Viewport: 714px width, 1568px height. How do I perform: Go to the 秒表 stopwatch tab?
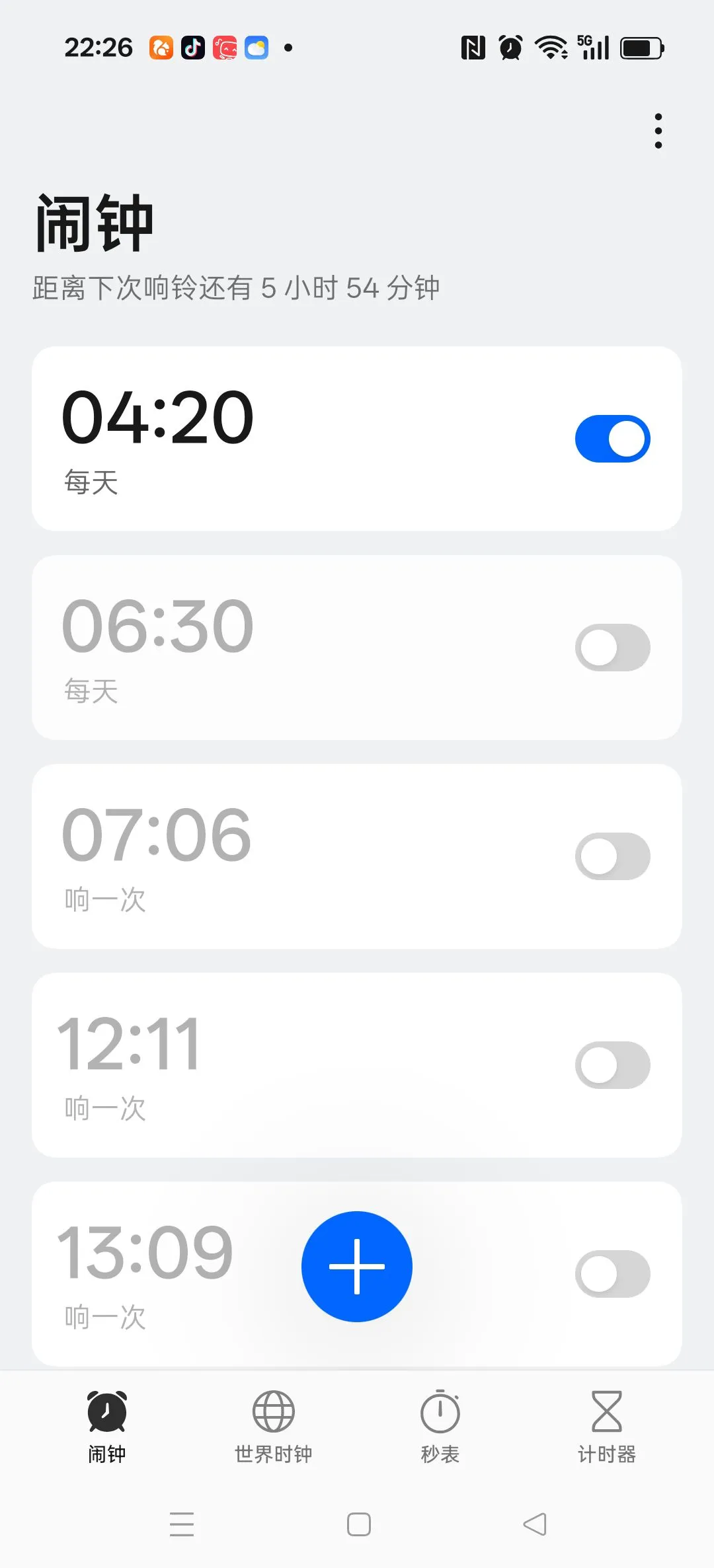(x=440, y=1426)
